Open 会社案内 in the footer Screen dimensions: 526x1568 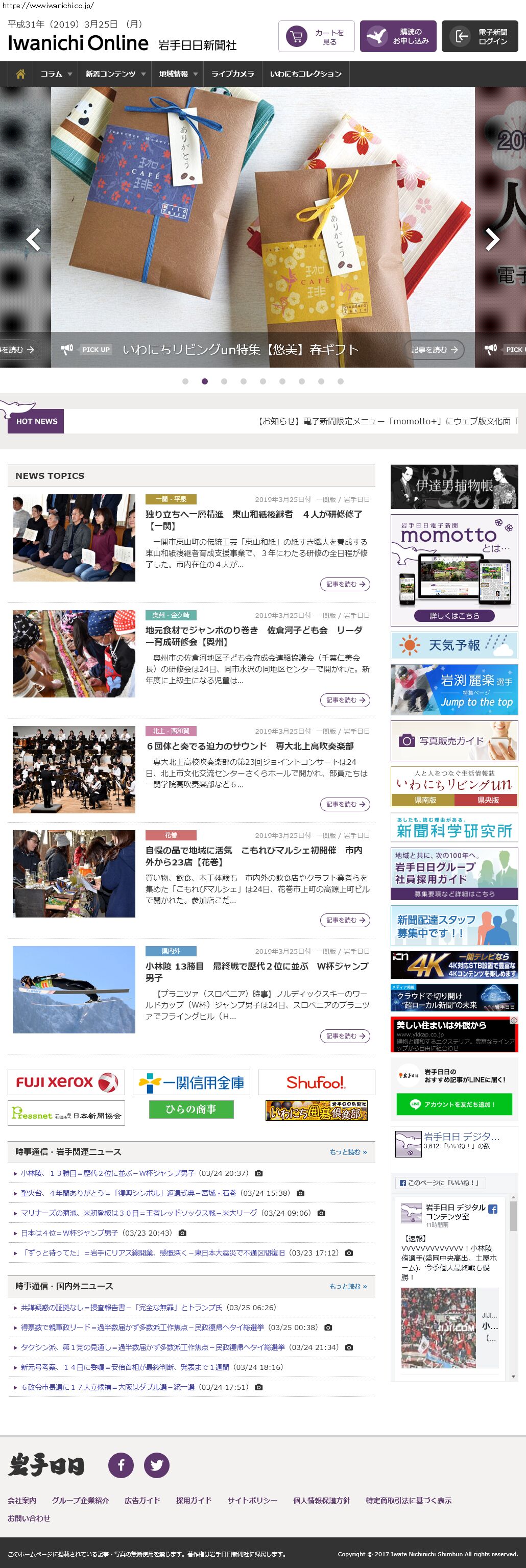pos(22,1501)
